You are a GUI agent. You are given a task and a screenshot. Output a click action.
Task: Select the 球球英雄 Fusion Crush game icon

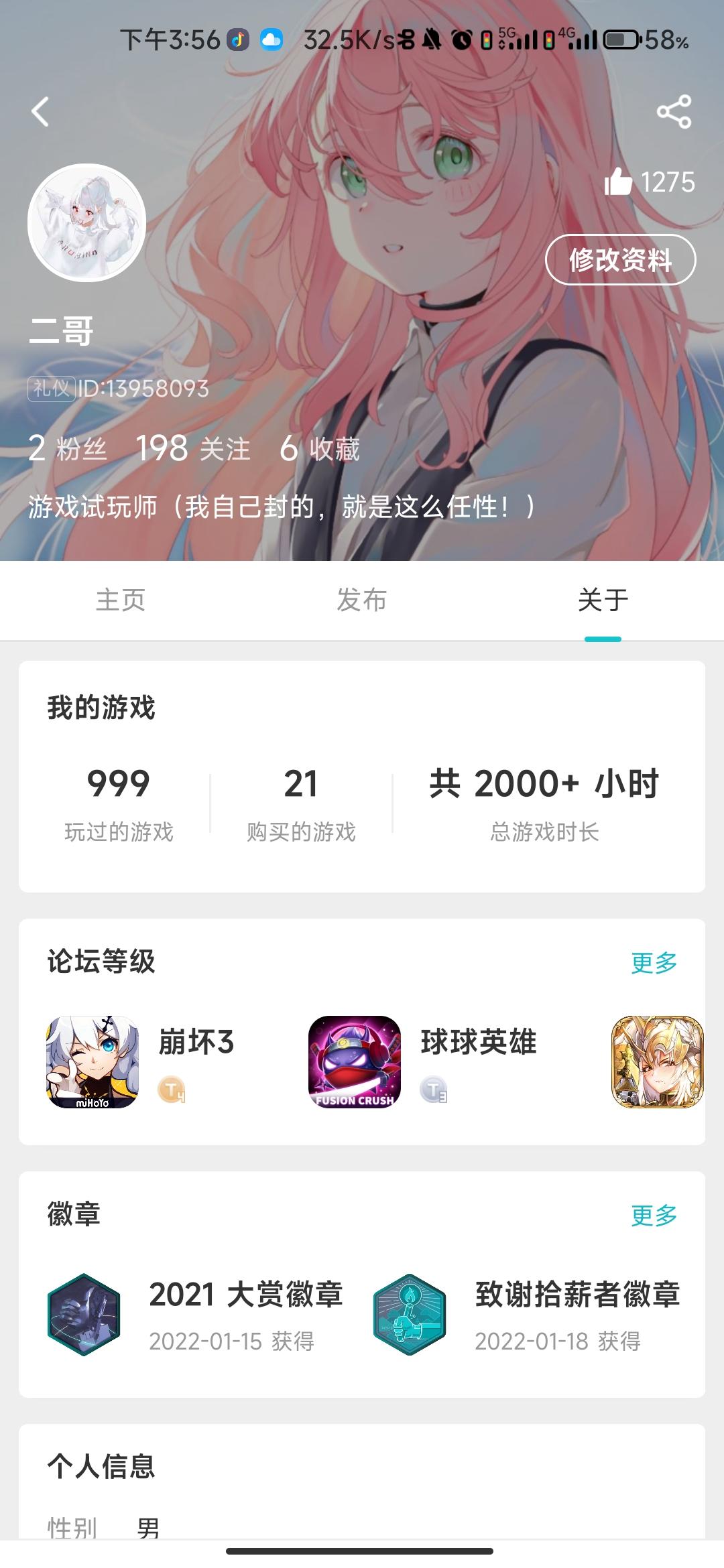coord(354,1063)
